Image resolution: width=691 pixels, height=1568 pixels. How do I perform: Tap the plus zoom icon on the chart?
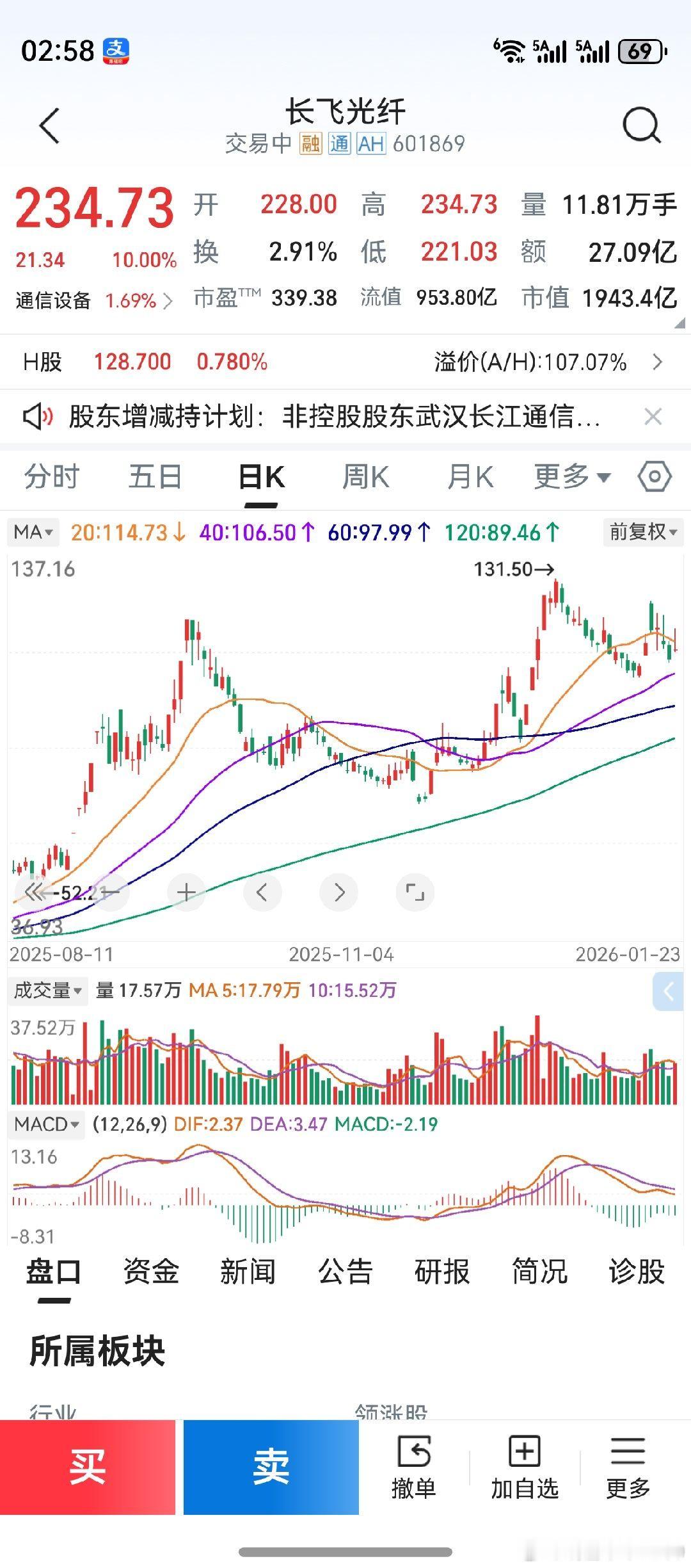(x=185, y=891)
